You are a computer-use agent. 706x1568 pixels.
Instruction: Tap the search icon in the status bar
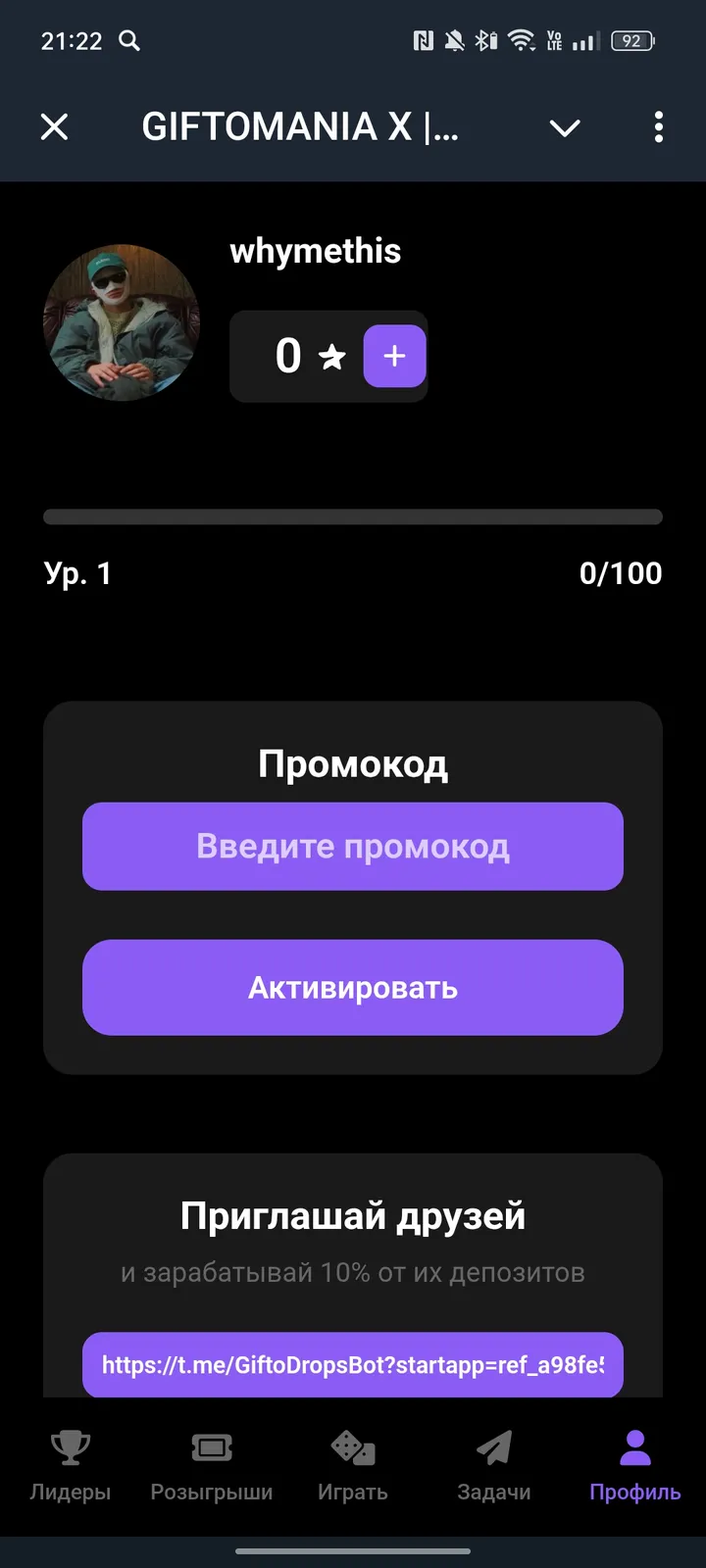click(x=128, y=41)
